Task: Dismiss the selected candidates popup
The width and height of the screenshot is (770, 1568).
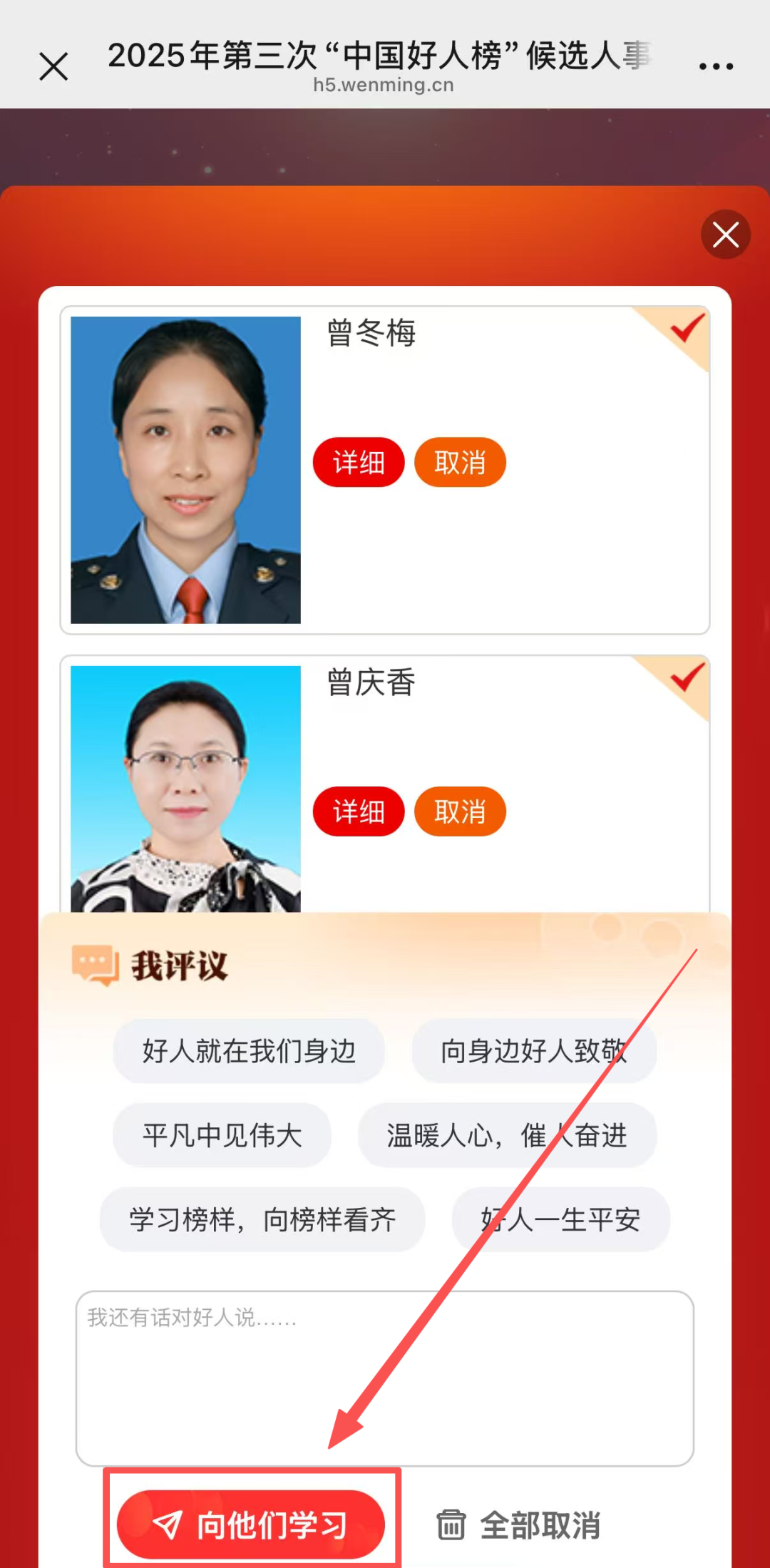Action: click(x=725, y=235)
